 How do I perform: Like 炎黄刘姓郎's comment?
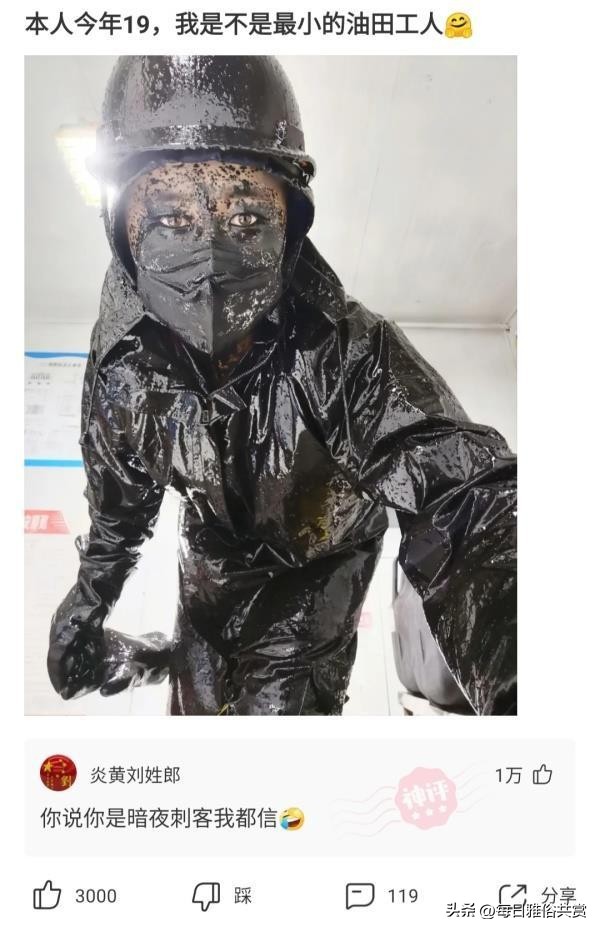click(542, 774)
